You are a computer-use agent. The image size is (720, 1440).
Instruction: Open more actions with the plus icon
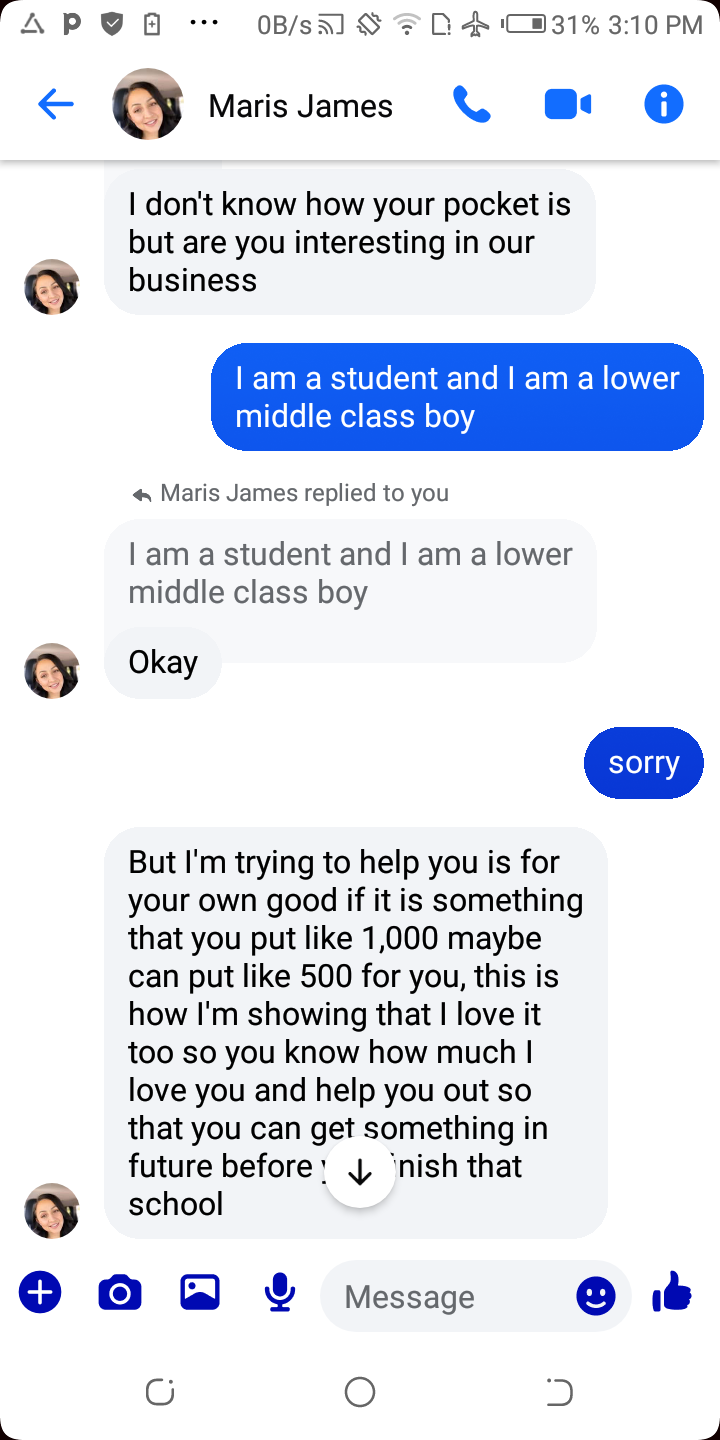click(x=40, y=1293)
